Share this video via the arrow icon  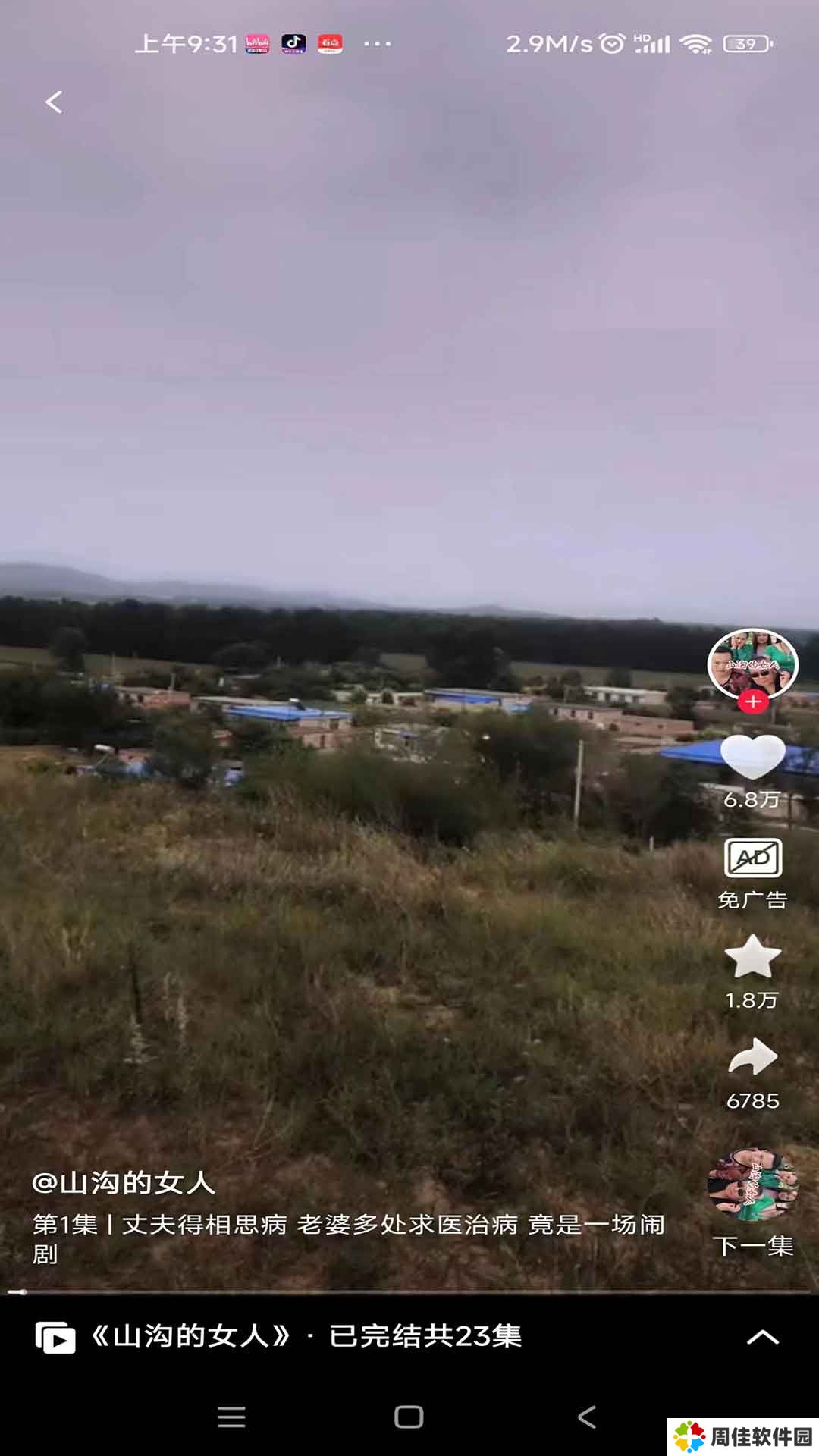pos(752,1057)
